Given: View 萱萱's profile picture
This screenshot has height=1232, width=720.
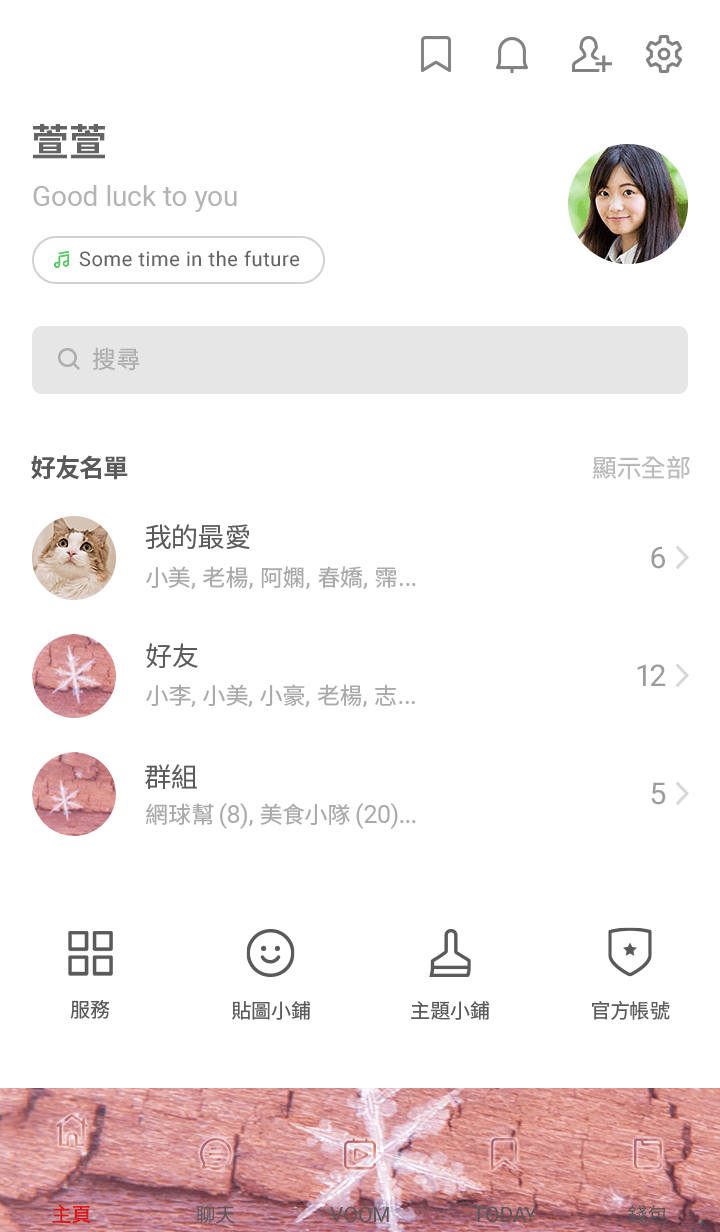Looking at the screenshot, I should pyautogui.click(x=628, y=204).
